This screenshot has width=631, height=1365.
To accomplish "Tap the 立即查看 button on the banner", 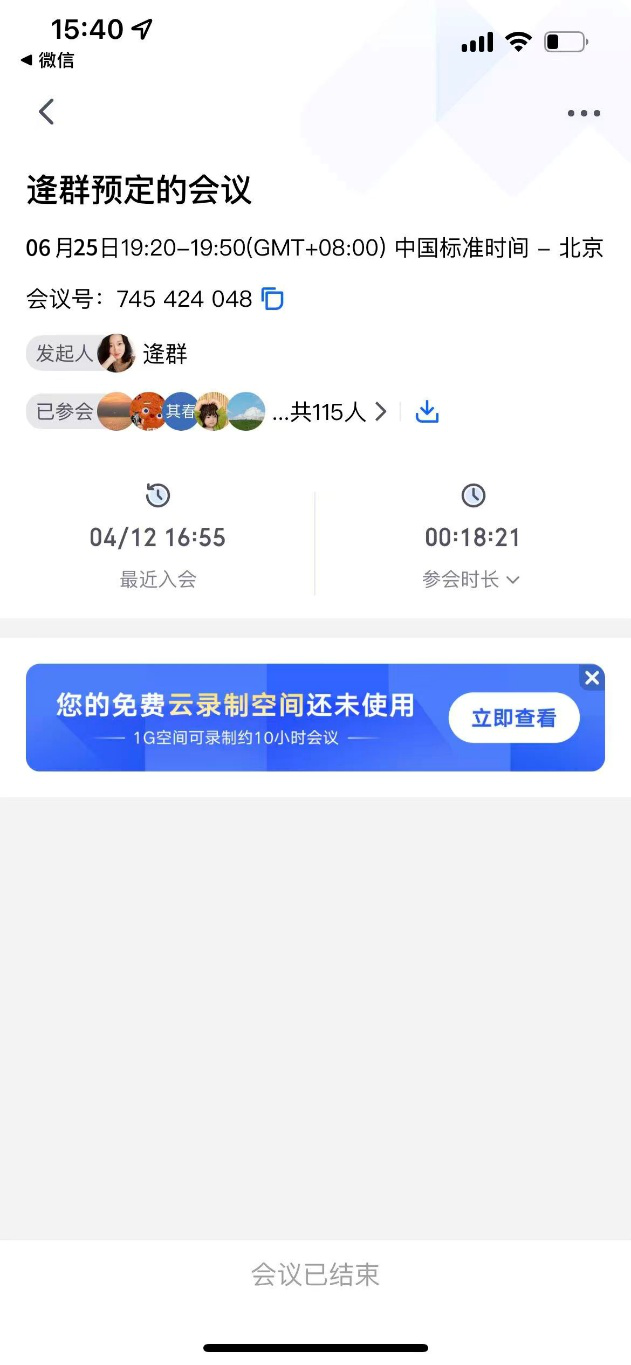I will [x=513, y=719].
